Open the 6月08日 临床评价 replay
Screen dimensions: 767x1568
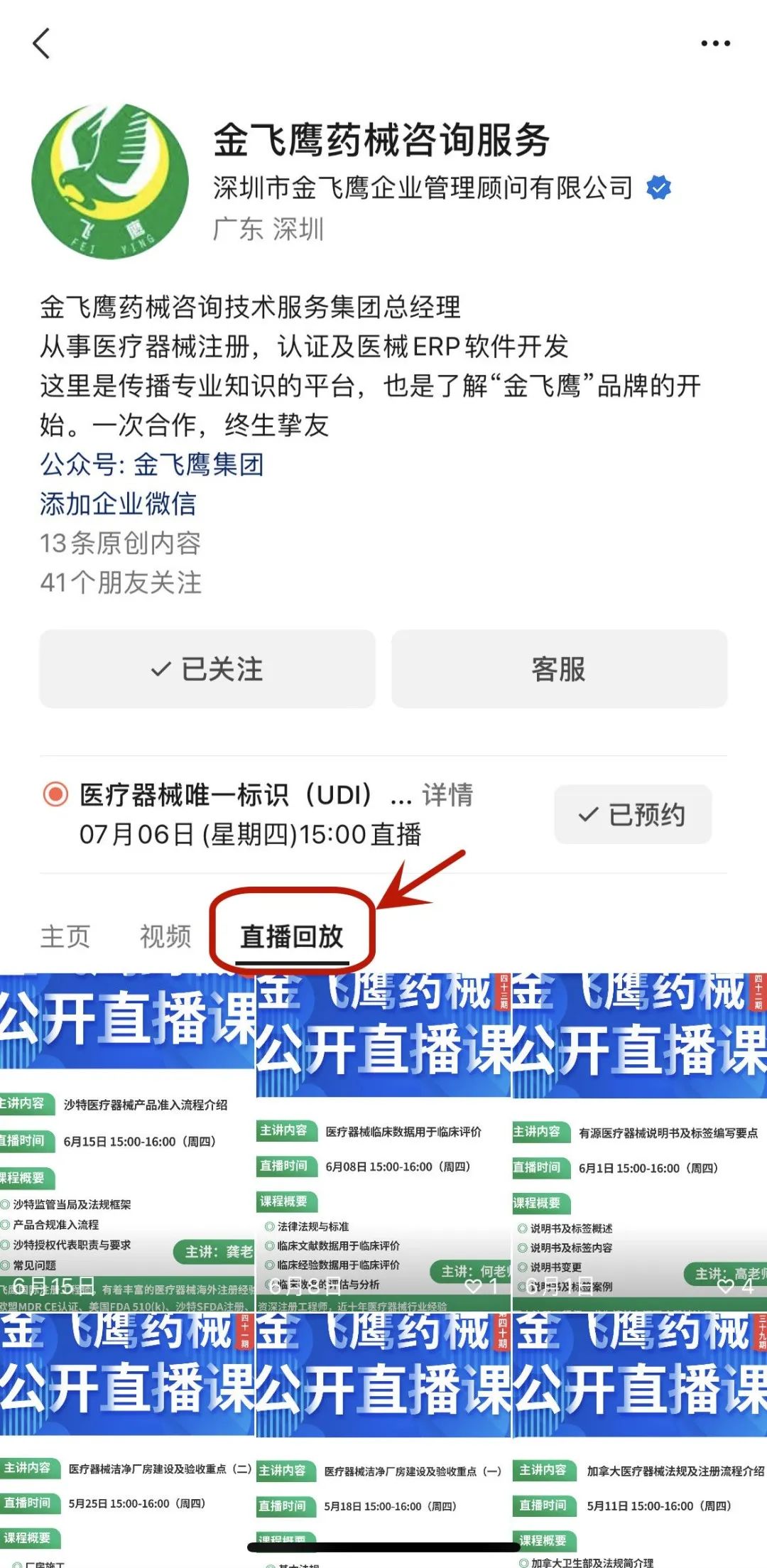pos(383,1144)
